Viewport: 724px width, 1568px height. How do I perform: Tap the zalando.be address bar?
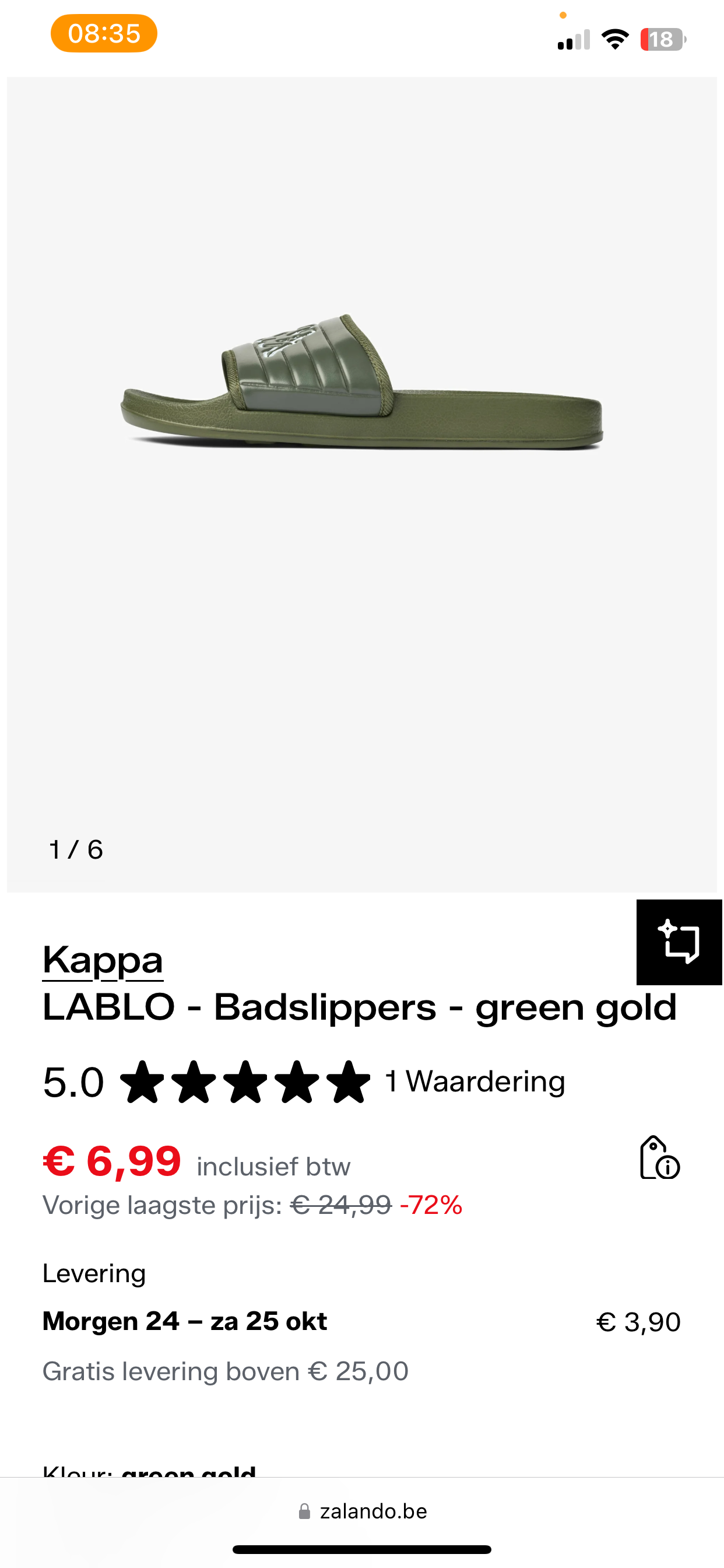363,1511
